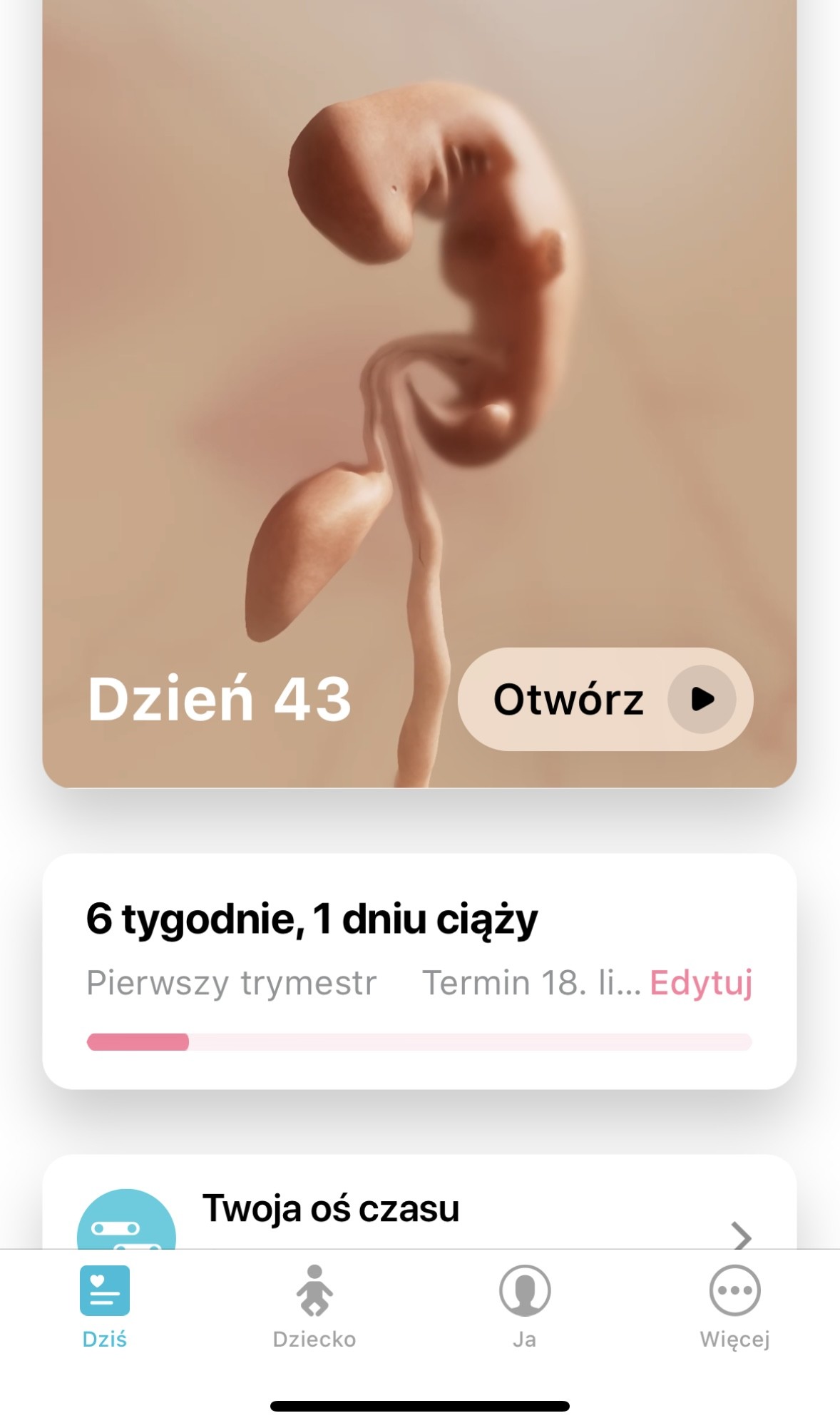Switch to the Dziecko tab
This screenshot has width=840, height=1428.
(x=314, y=1307)
